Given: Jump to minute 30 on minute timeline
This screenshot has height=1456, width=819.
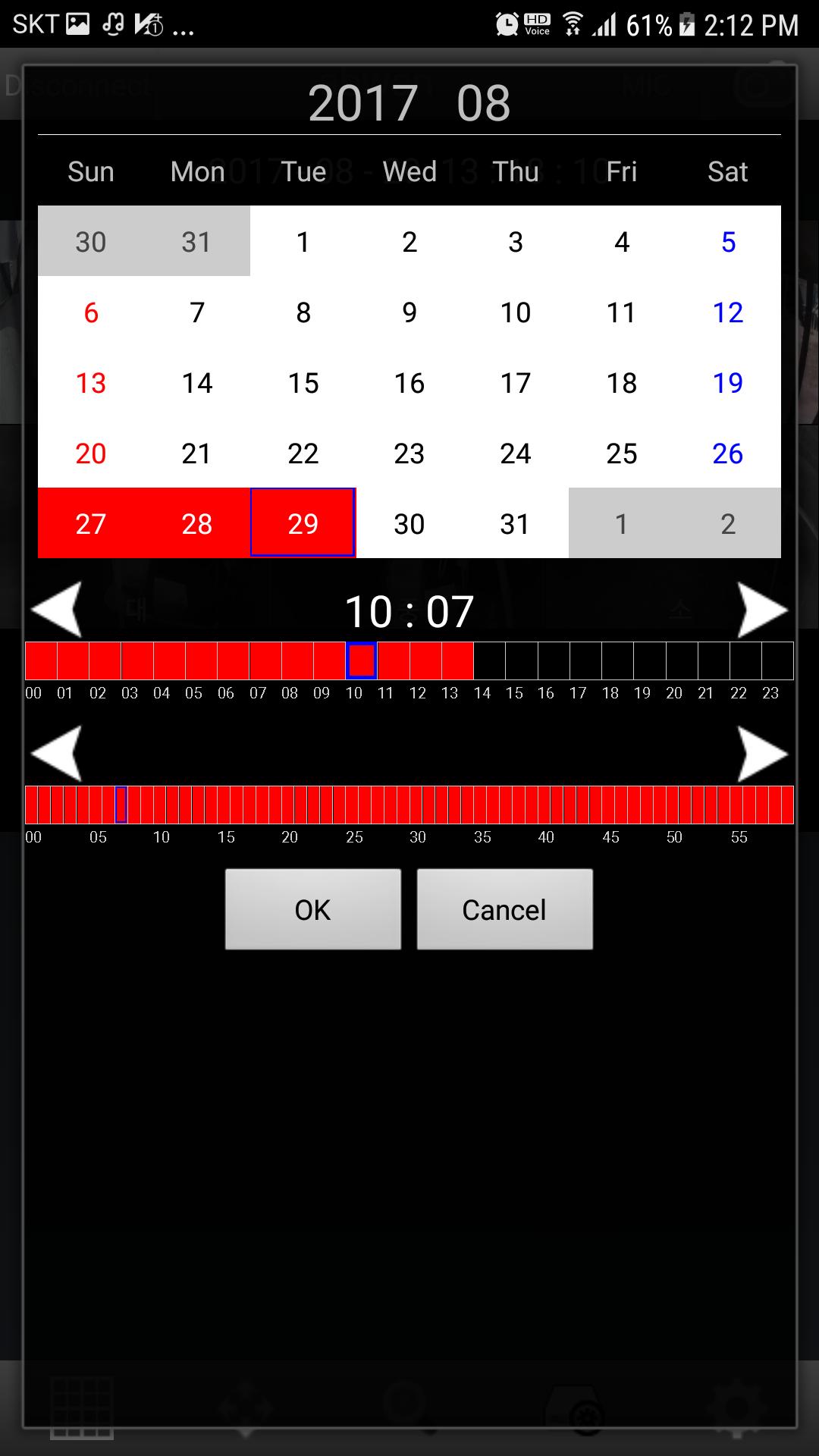Looking at the screenshot, I should tap(416, 805).
